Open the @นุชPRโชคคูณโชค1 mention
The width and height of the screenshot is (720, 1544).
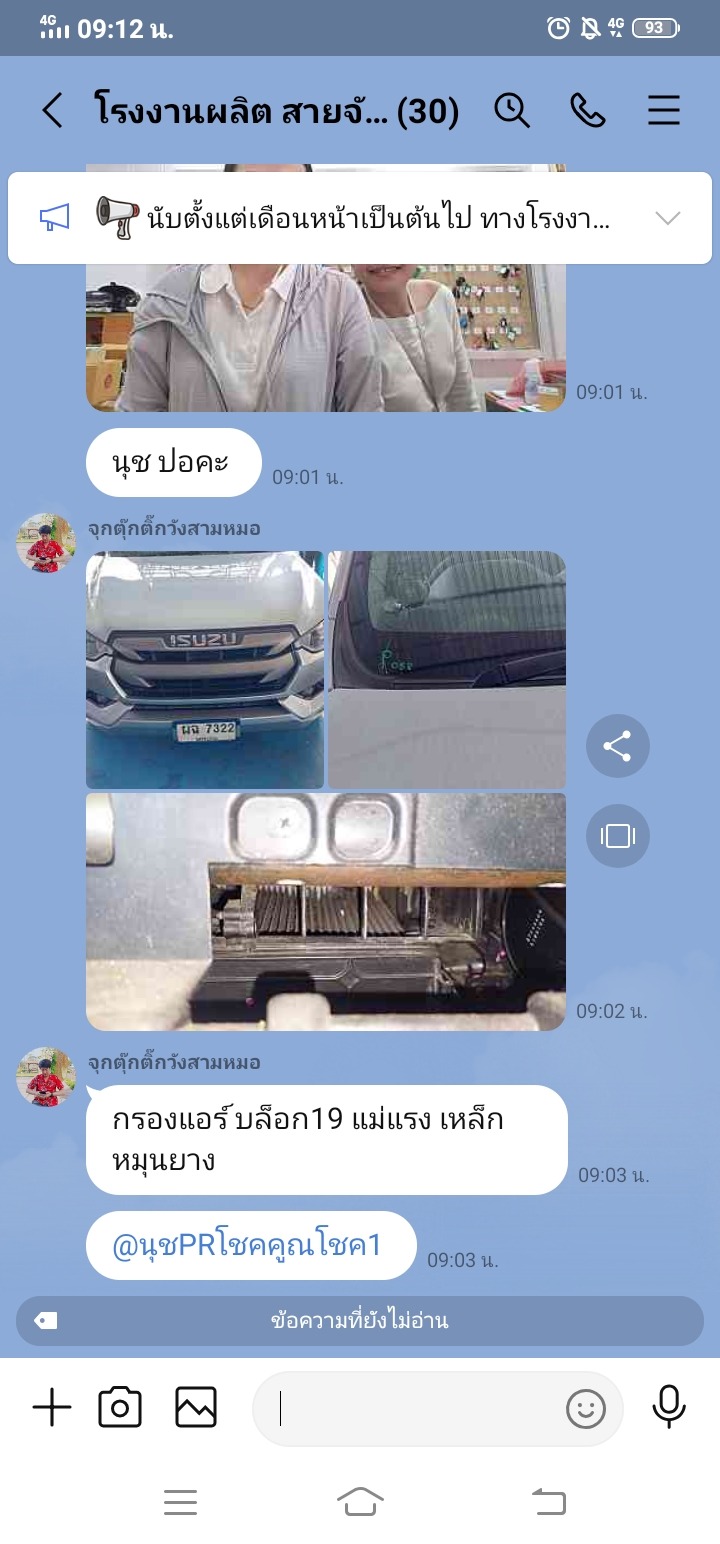tap(248, 1246)
